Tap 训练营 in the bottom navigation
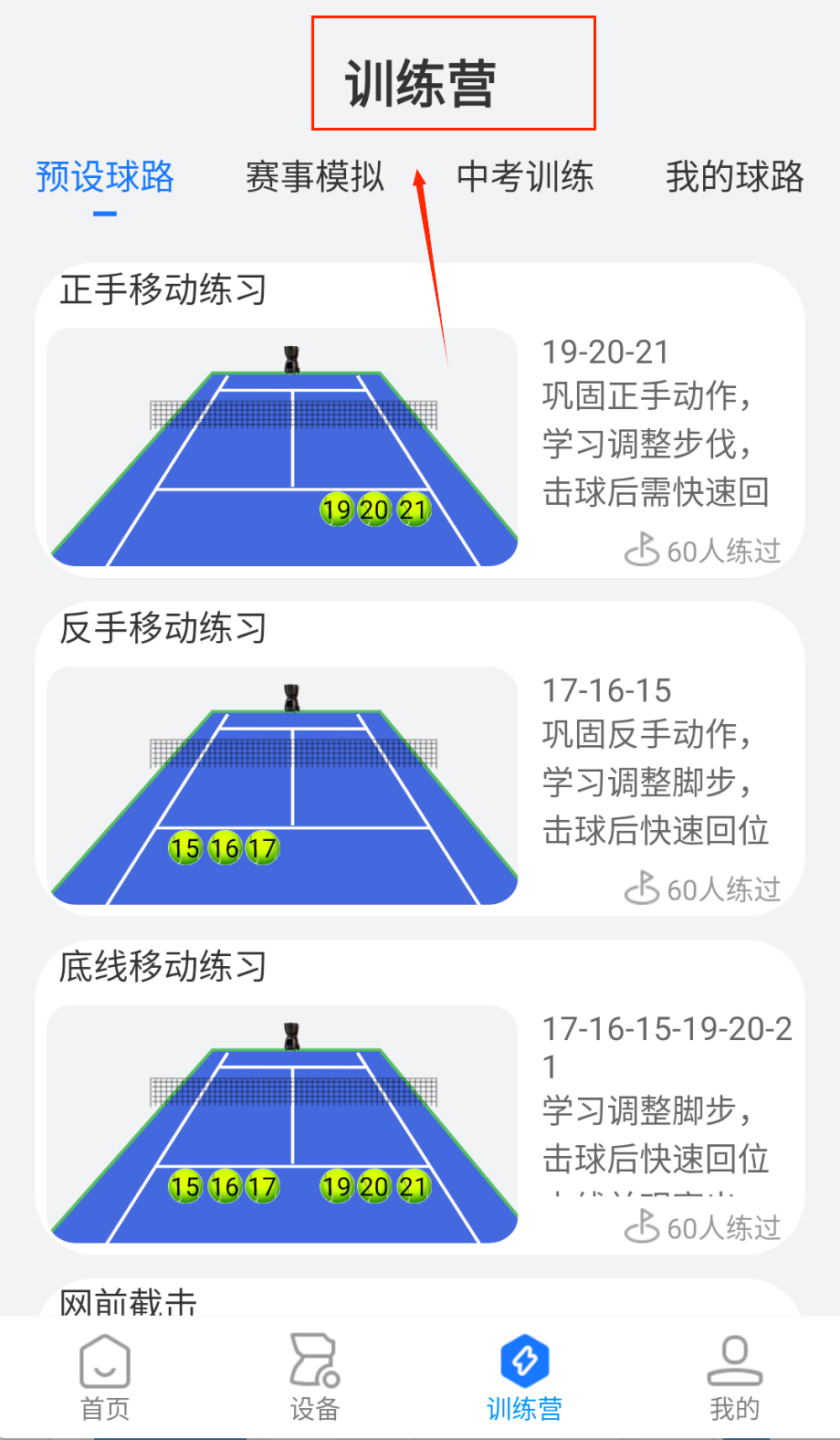This screenshot has height=1440, width=840. pos(524,1379)
